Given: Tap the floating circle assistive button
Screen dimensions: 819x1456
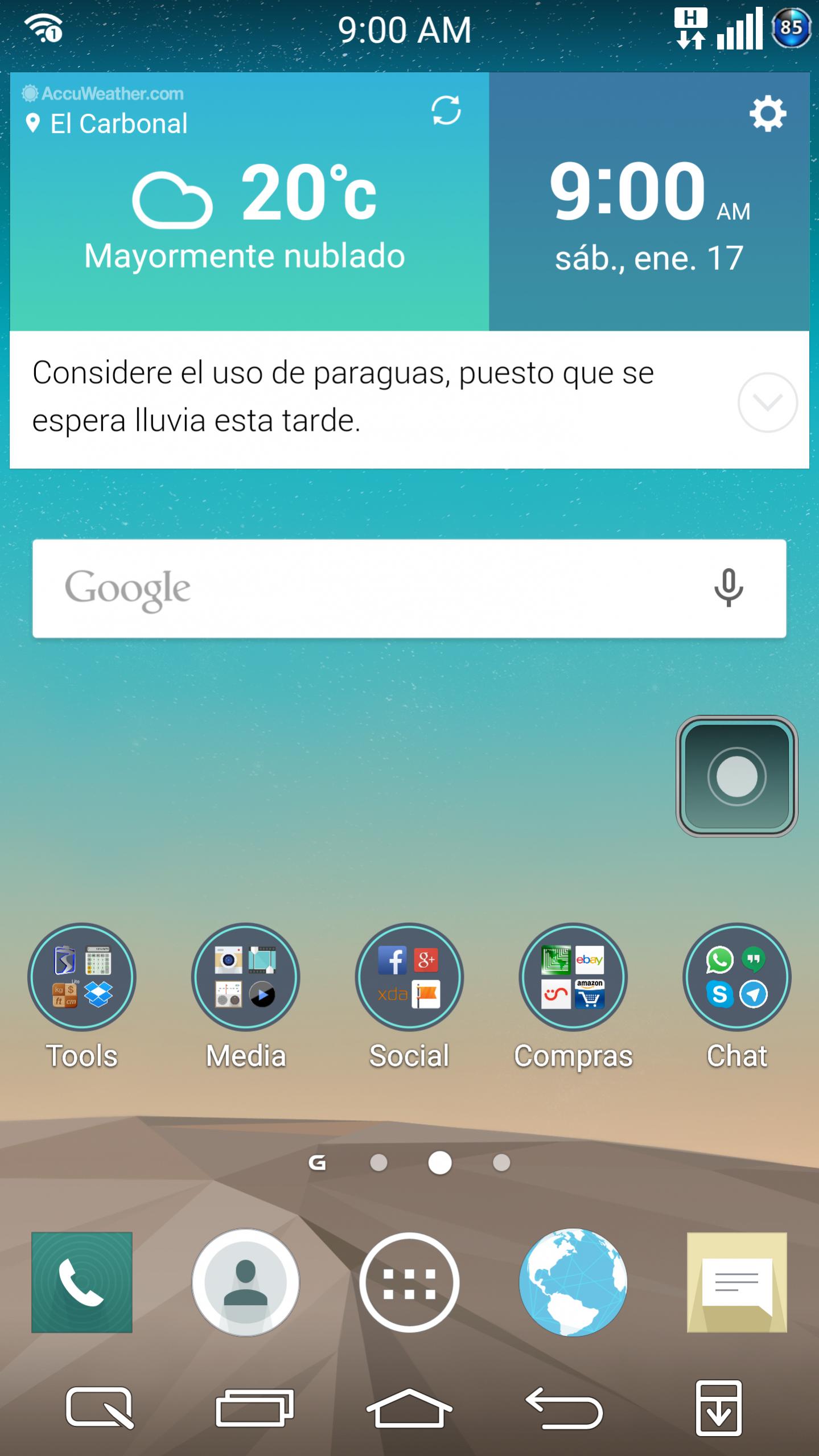Looking at the screenshot, I should [x=736, y=776].
